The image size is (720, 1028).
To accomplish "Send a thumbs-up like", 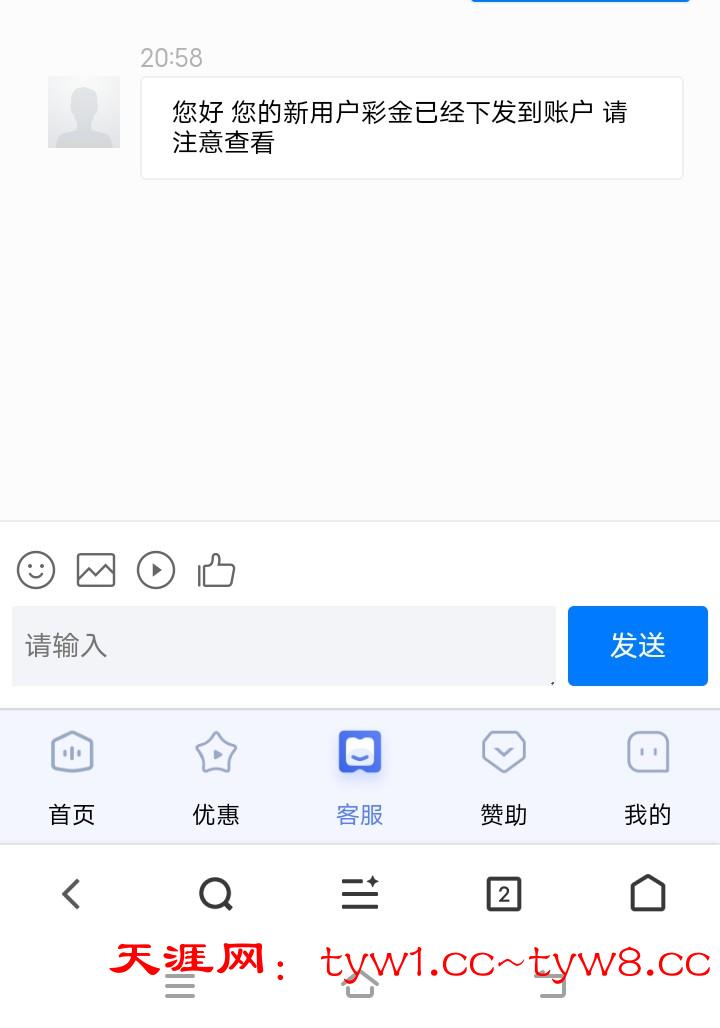I will click(x=216, y=570).
